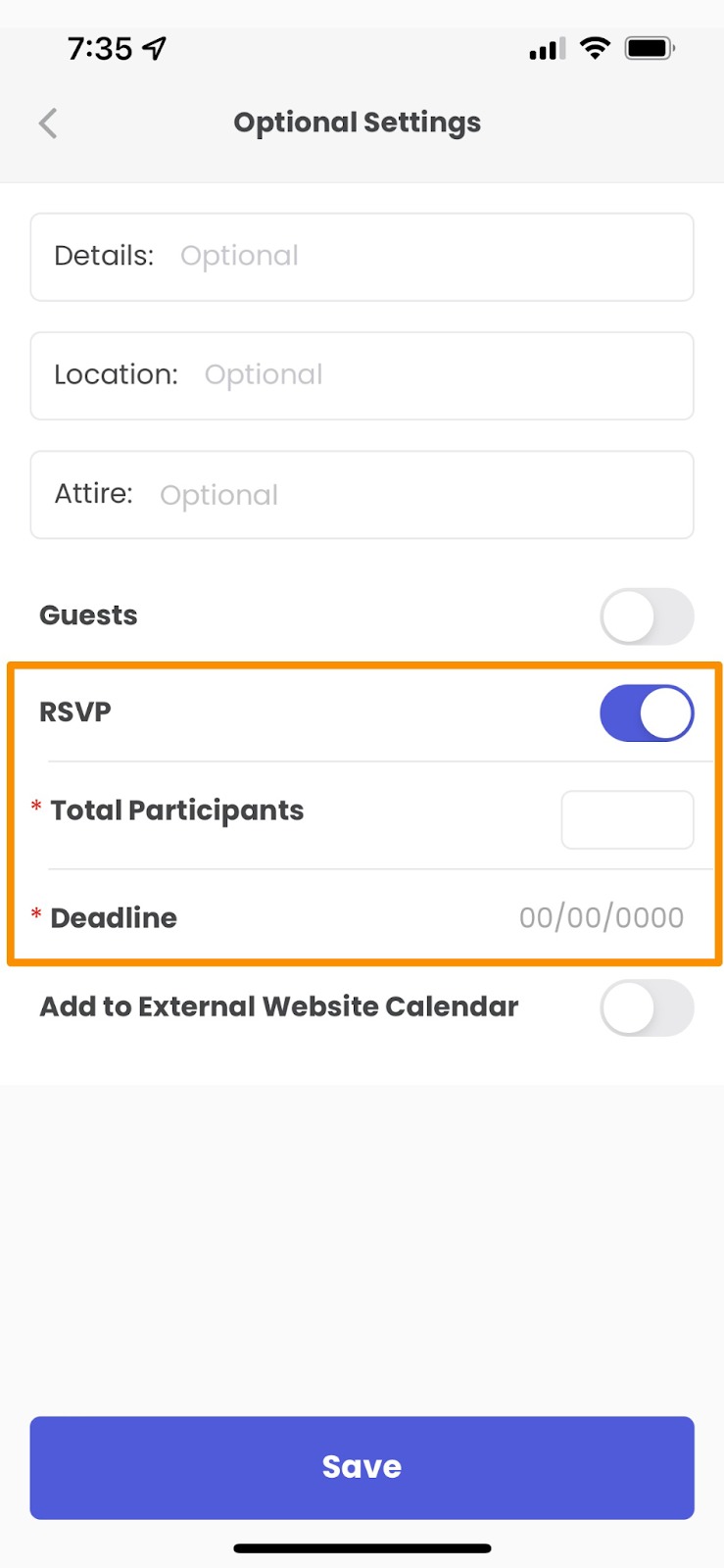Toggle Add to External Website Calendar
Screen dimensions: 724x1568
coord(647,1007)
